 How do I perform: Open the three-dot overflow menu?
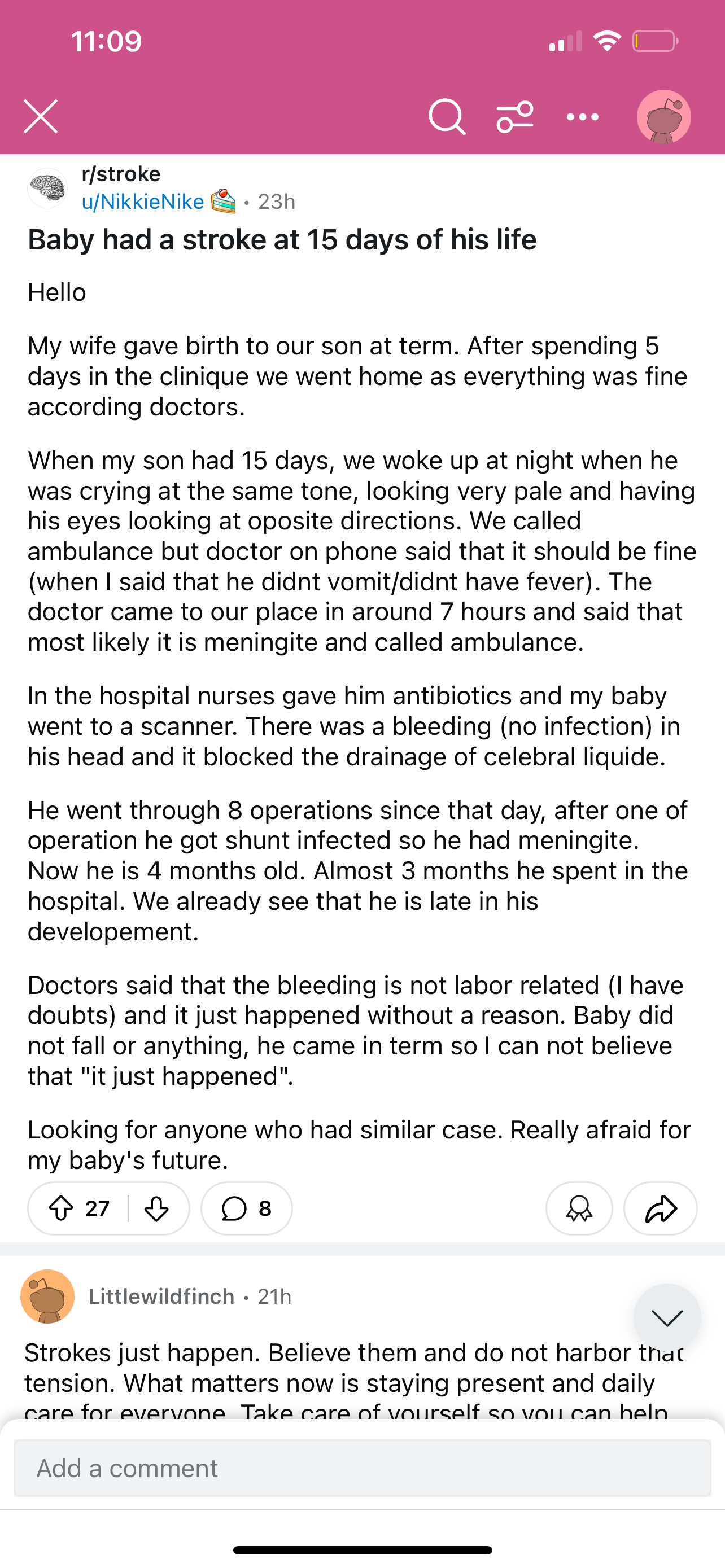[583, 117]
